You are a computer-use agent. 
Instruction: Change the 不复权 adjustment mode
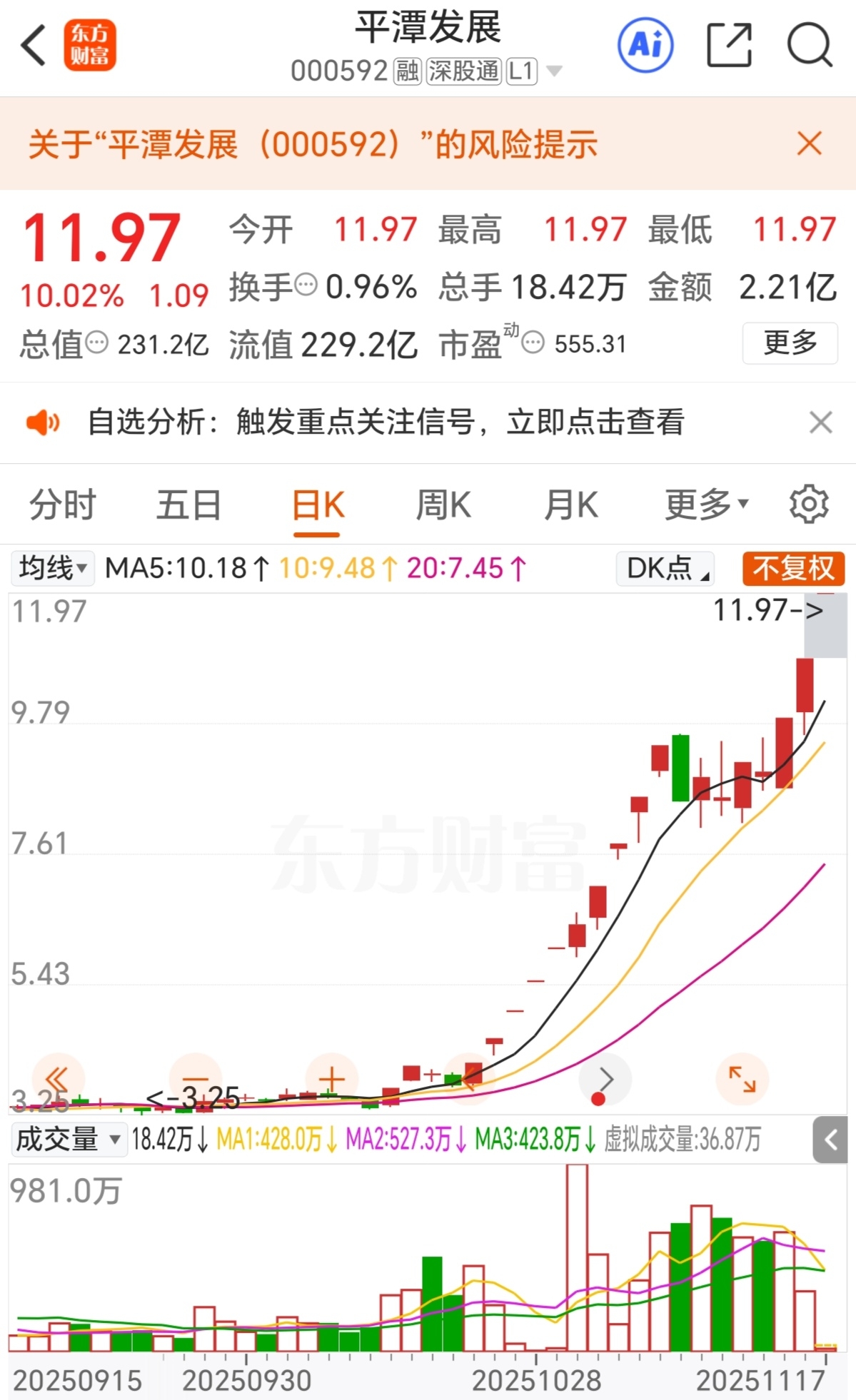793,569
